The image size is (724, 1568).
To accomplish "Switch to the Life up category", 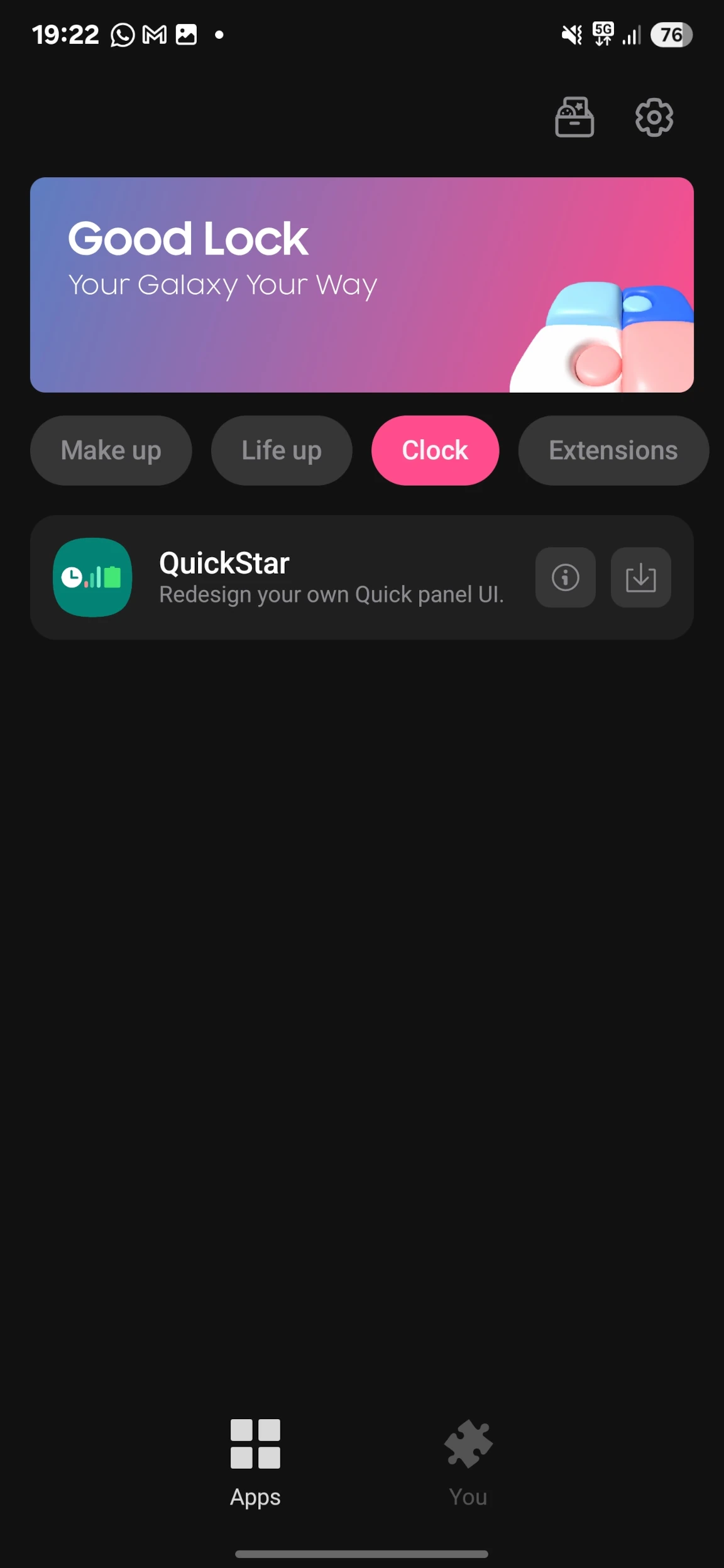I will (x=282, y=450).
